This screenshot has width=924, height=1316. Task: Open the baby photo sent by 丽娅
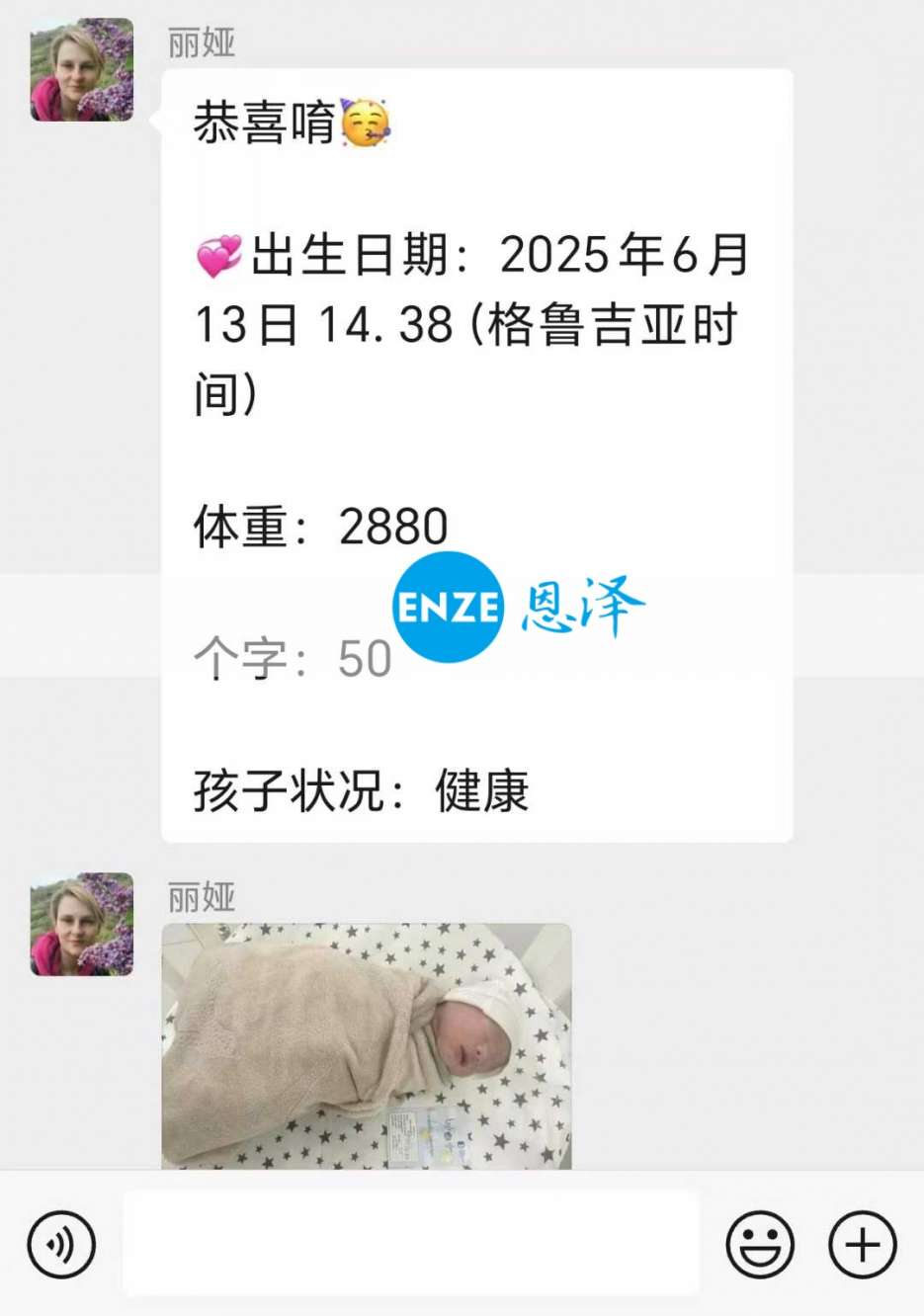[366, 1045]
